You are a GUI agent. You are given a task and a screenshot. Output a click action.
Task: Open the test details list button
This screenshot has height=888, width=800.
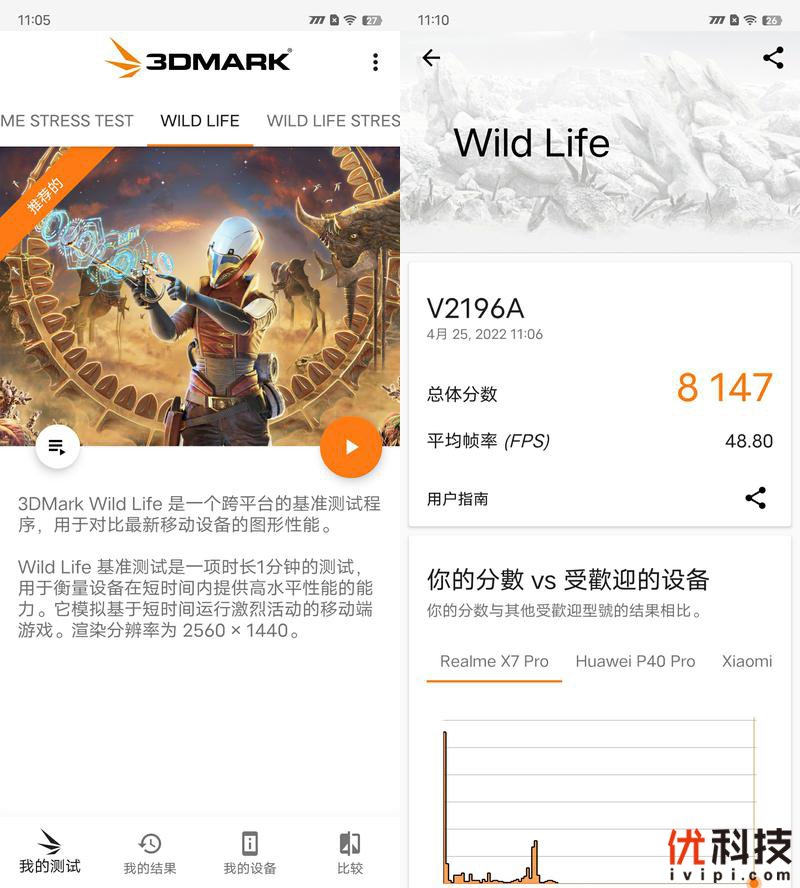click(x=58, y=447)
